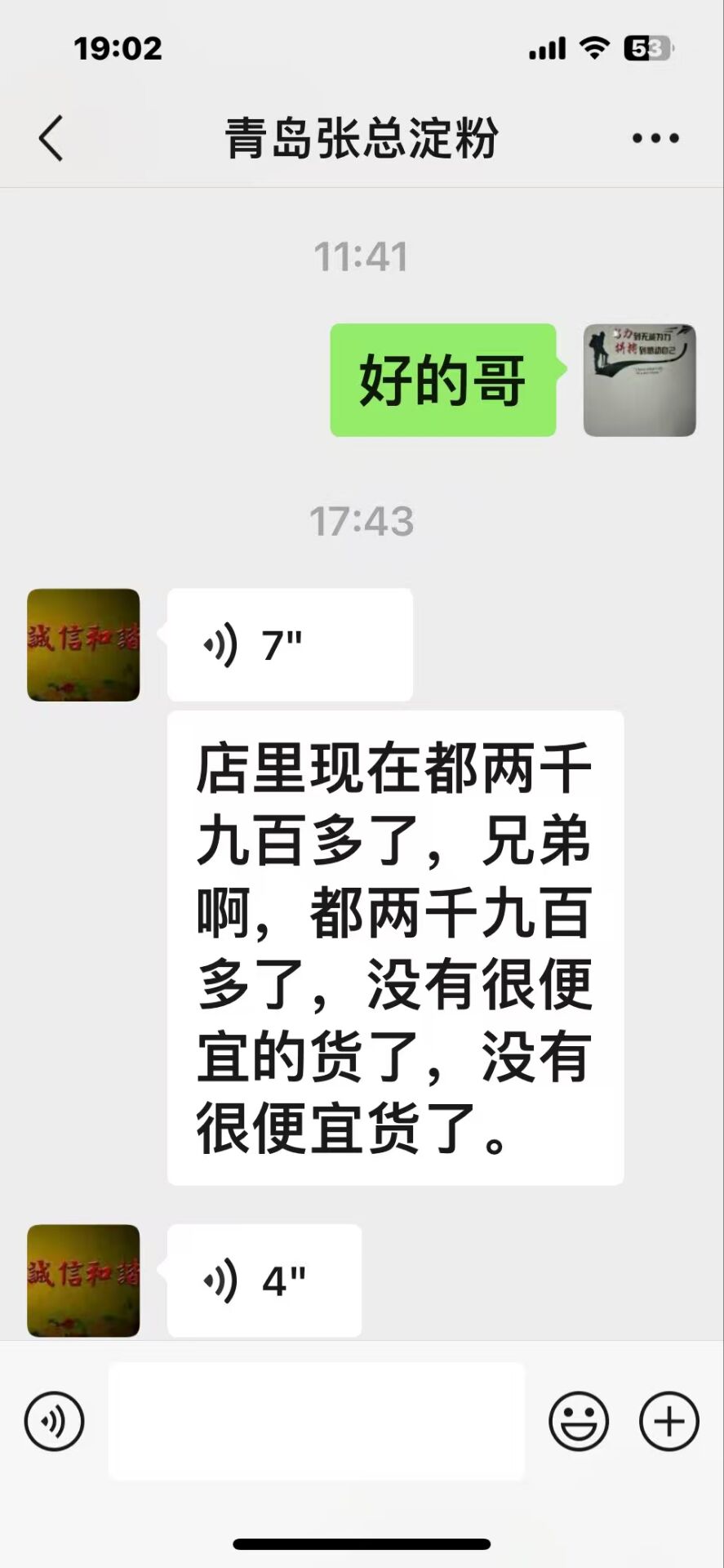Go back to the chat list

pyautogui.click(x=51, y=138)
